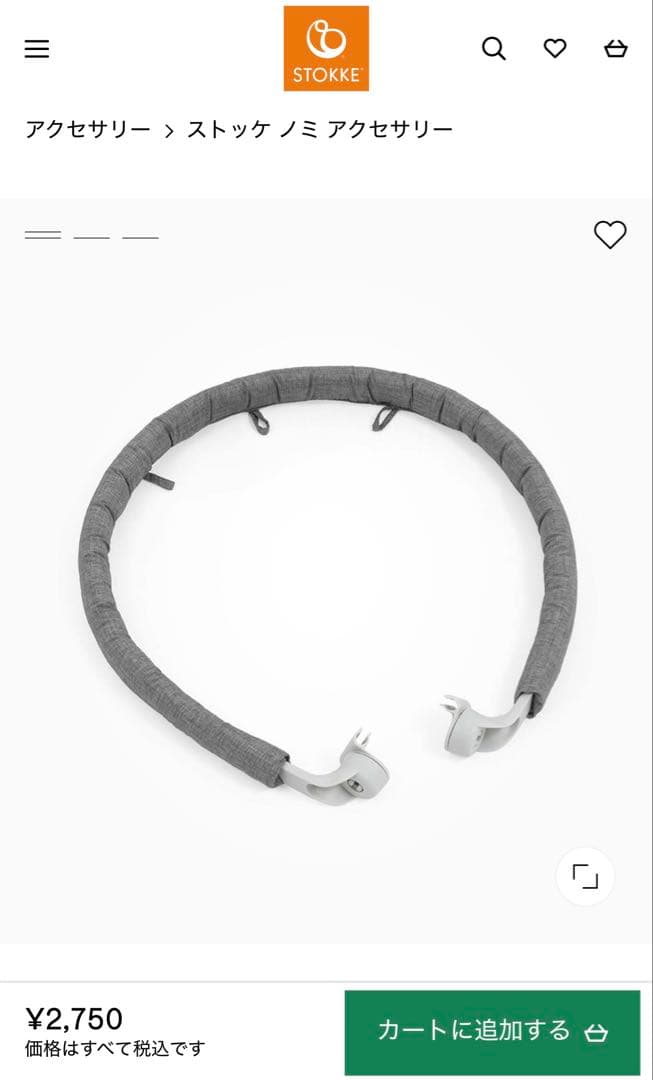
Task: Jump to the third product image indicator
Action: (140, 236)
